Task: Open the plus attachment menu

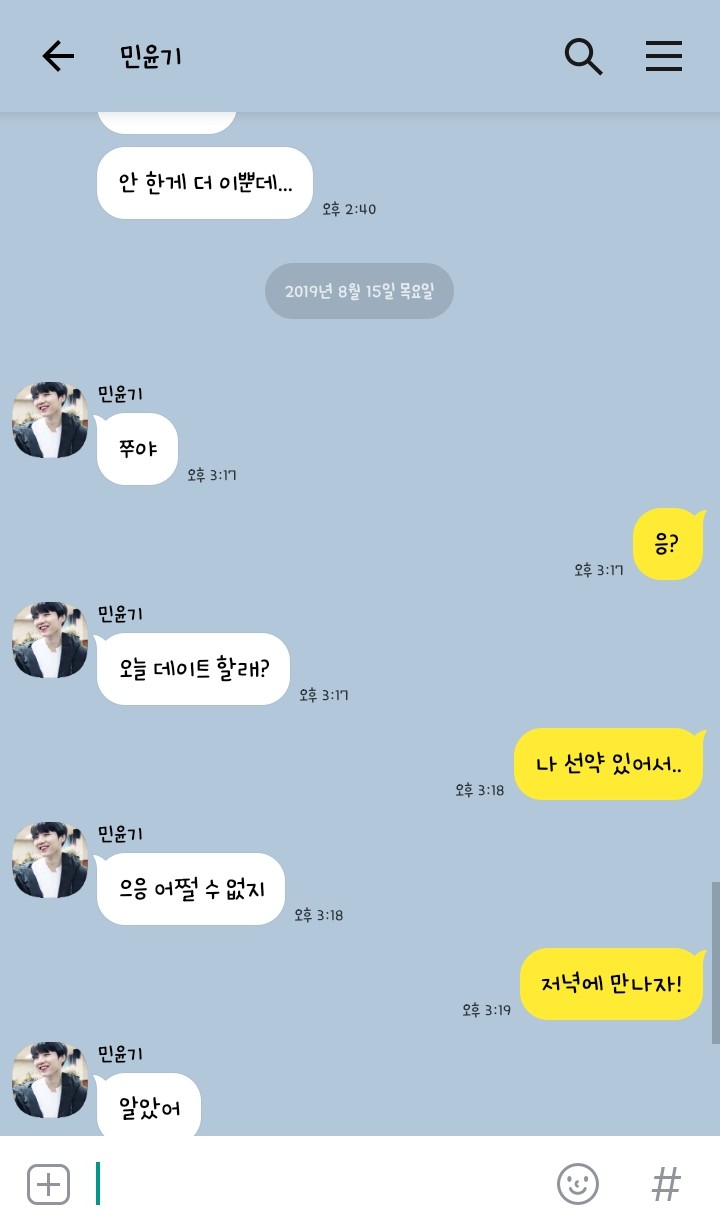Action: pyautogui.click(x=48, y=1185)
